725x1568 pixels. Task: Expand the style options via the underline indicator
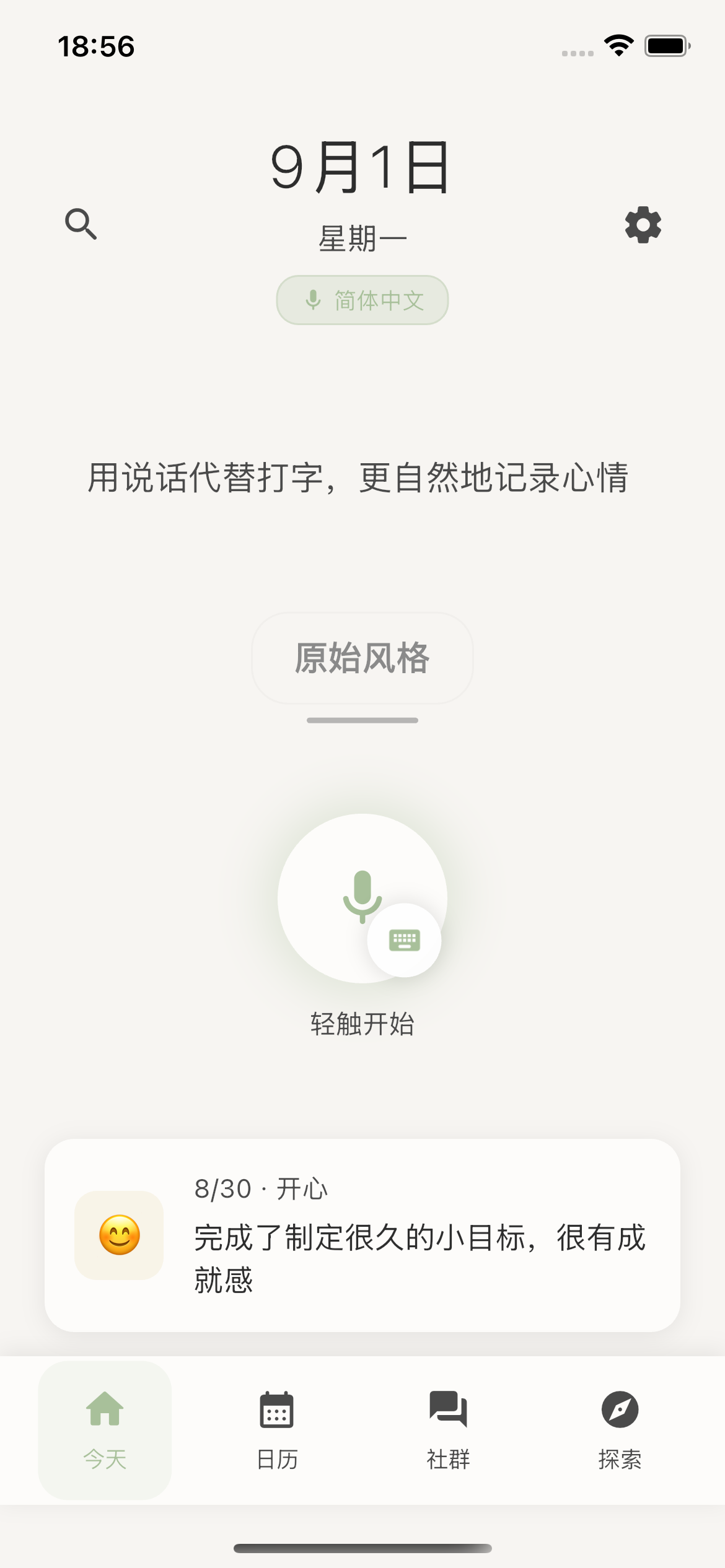pyautogui.click(x=362, y=720)
